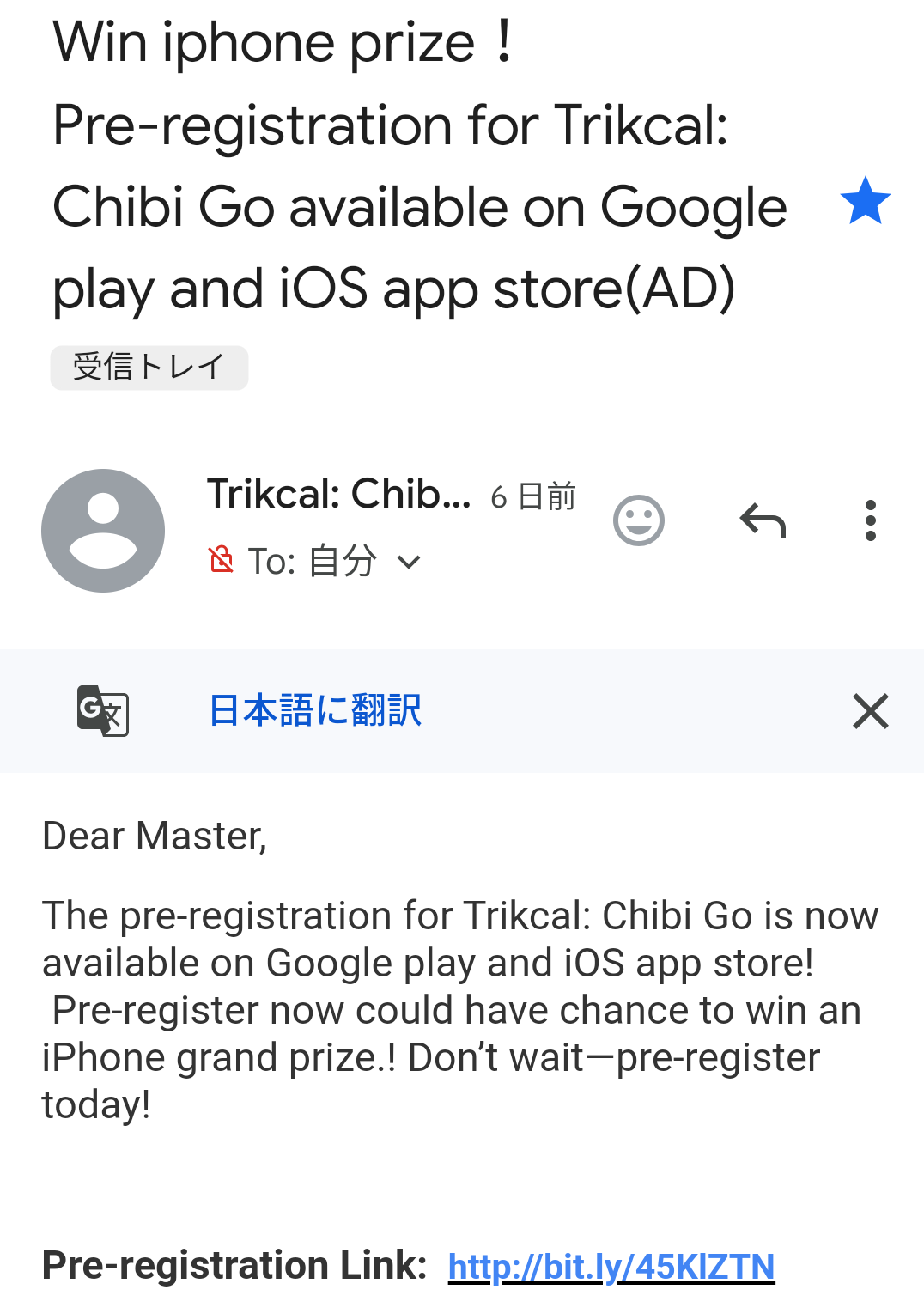Tap the 受信トレイ label chip
Image resolution: width=924 pixels, height=1308 pixels.
(x=149, y=368)
